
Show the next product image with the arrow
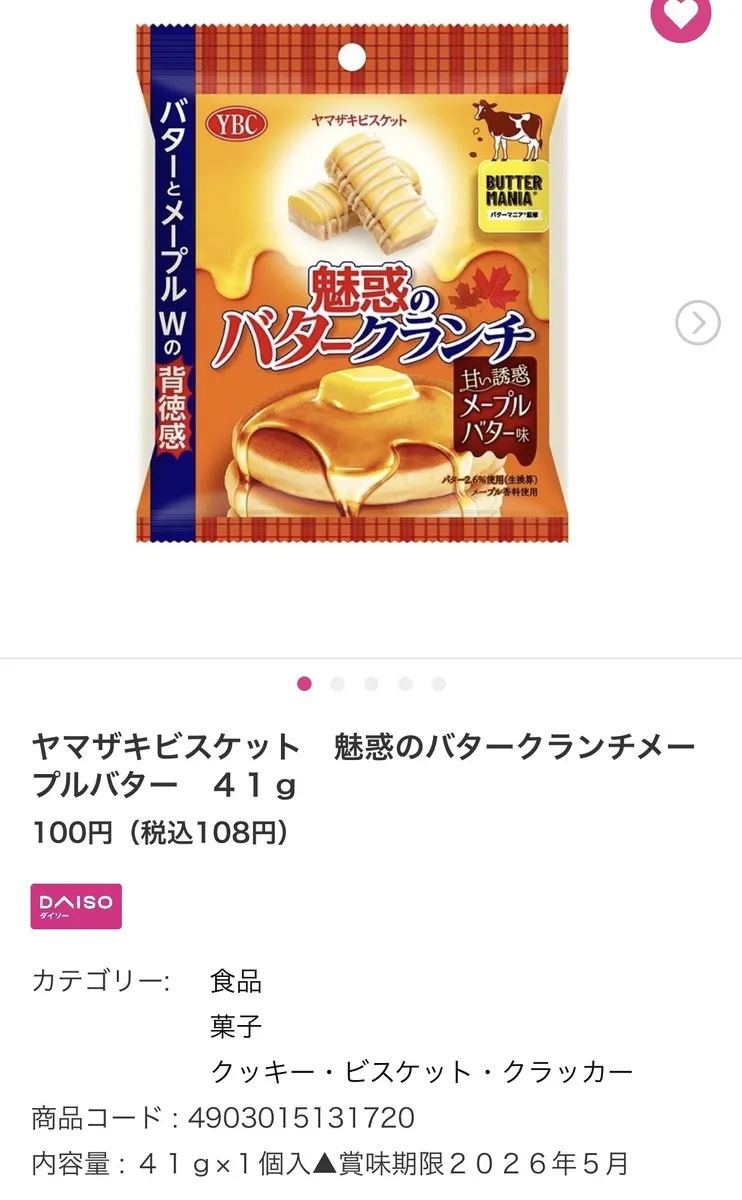[697, 322]
